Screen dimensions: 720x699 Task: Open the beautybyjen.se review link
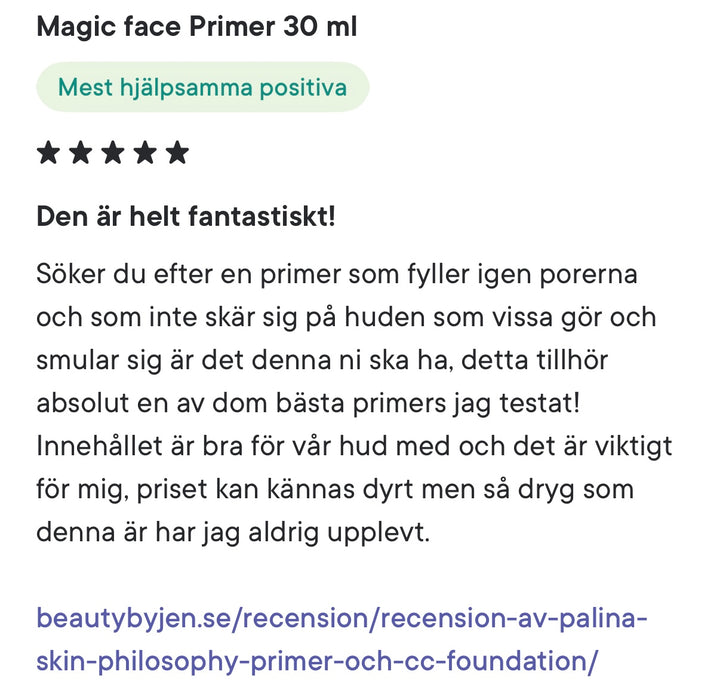coord(340,618)
